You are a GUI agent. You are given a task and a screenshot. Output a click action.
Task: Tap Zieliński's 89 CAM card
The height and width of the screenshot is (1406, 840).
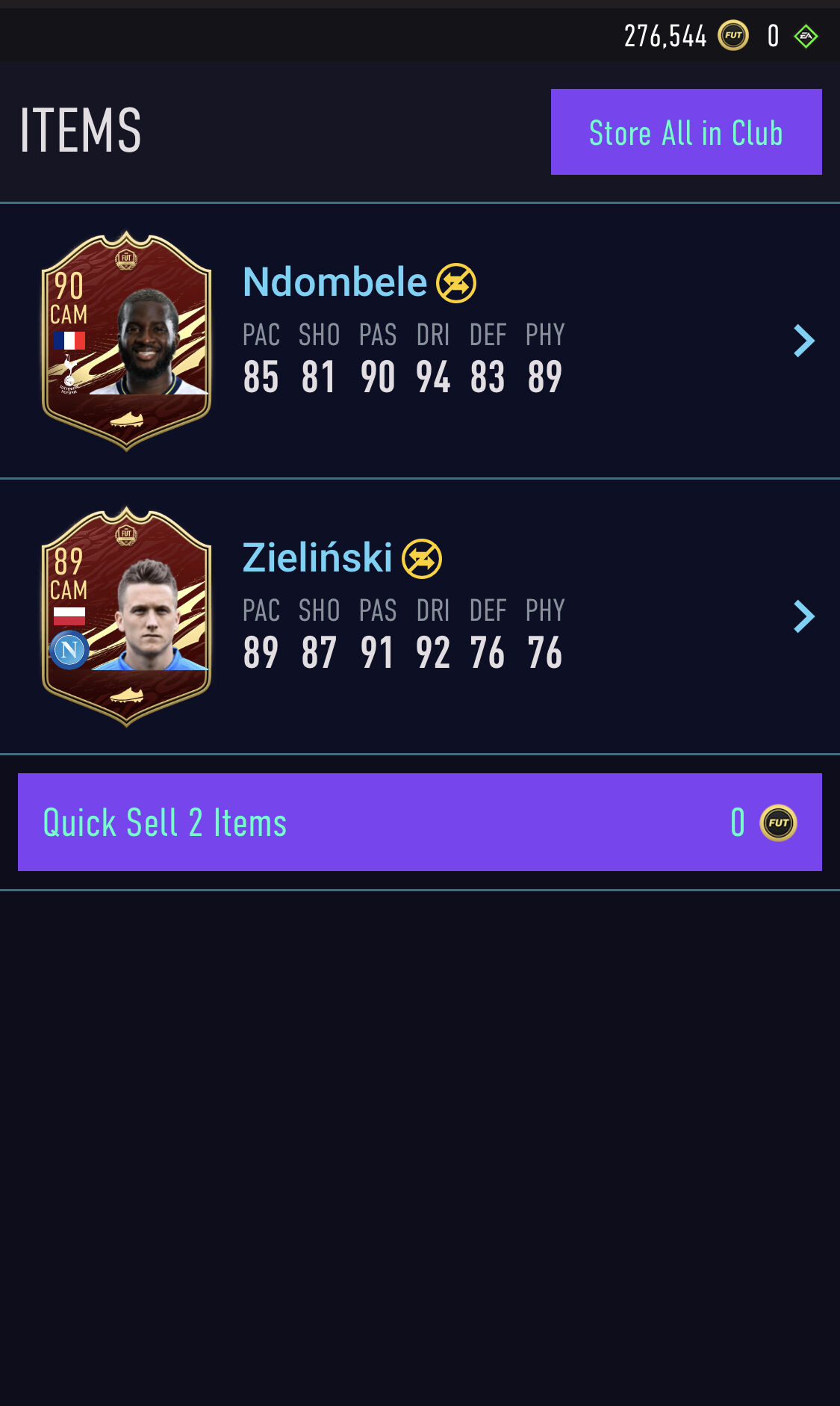tap(126, 616)
